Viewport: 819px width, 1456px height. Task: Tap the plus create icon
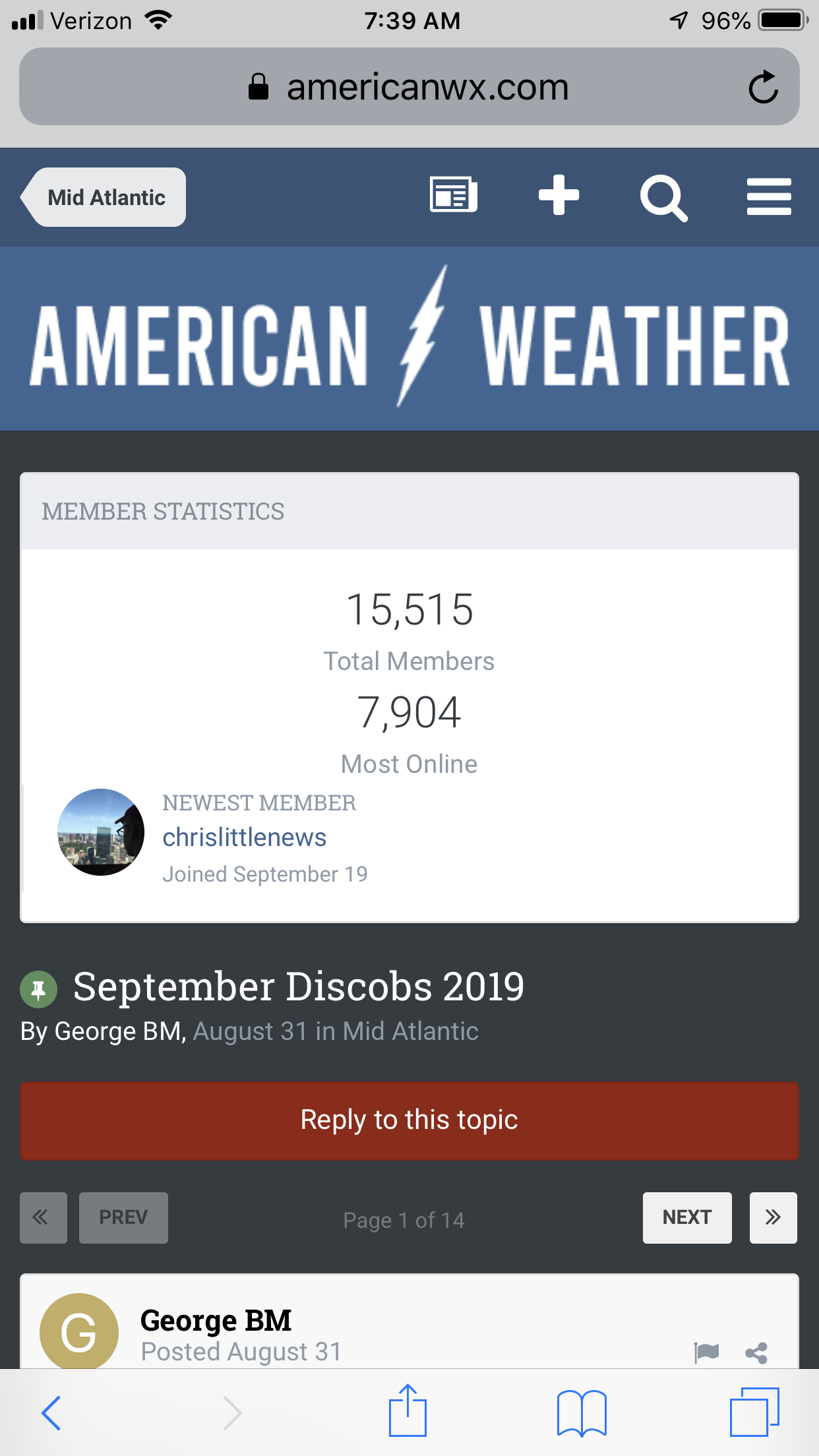coord(559,195)
